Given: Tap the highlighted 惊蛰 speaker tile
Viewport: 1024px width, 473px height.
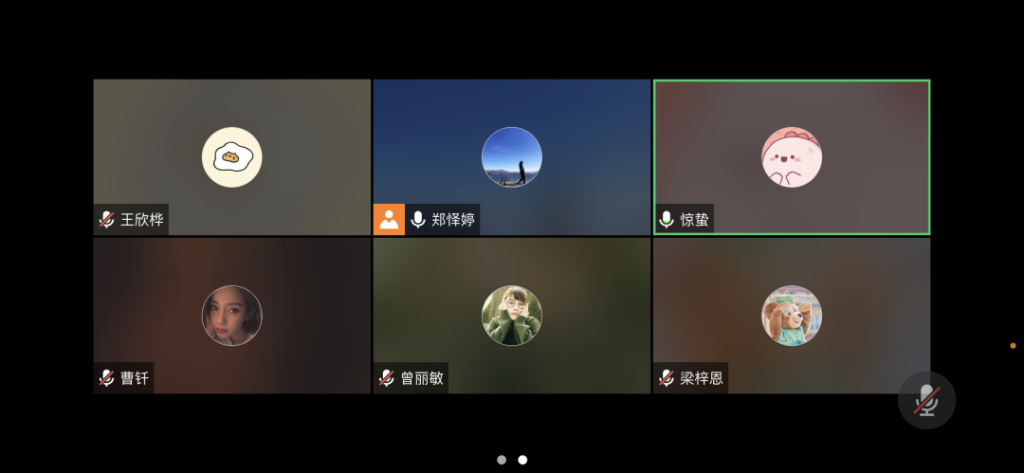Looking at the screenshot, I should coord(791,157).
